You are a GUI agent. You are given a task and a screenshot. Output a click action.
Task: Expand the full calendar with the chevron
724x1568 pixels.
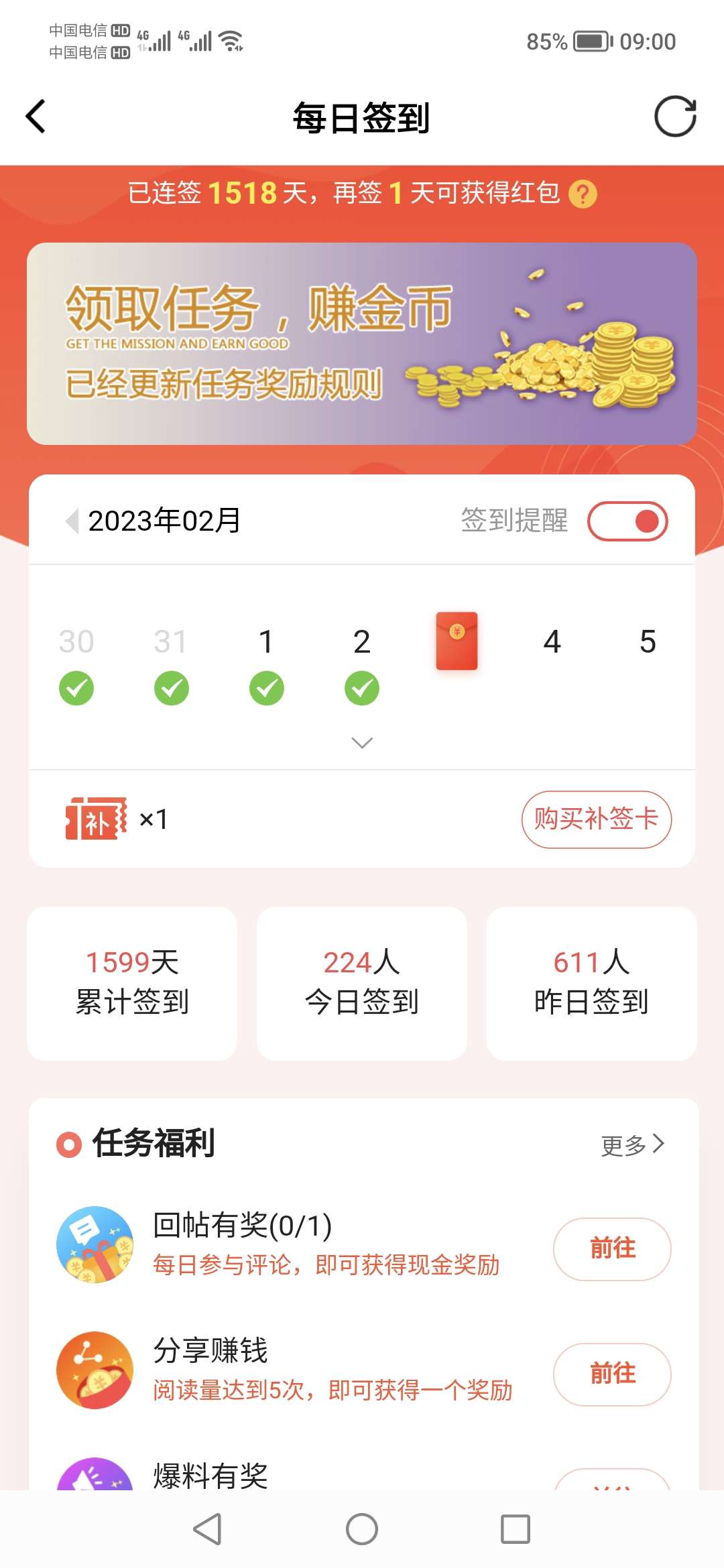362,742
